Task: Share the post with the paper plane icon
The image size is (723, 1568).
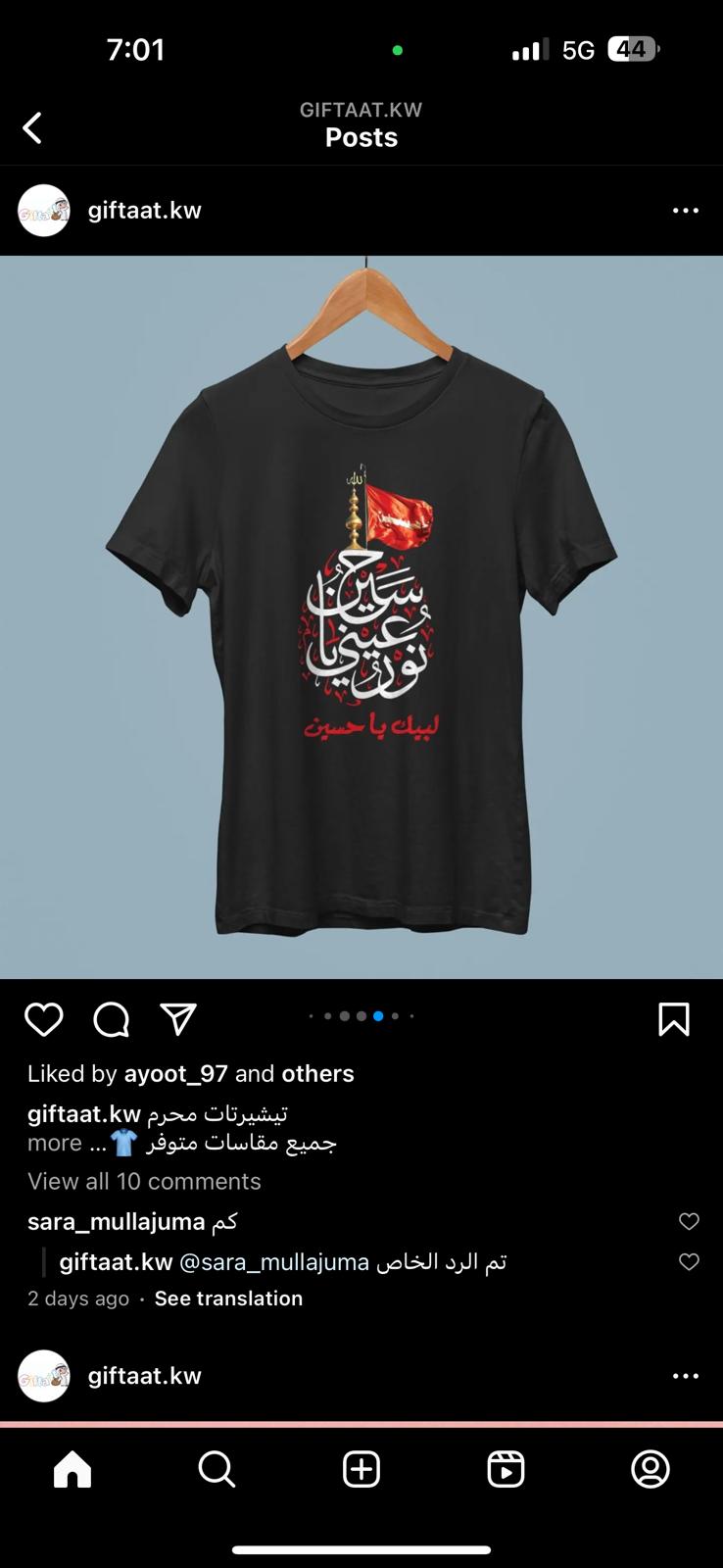Action: click(178, 1019)
